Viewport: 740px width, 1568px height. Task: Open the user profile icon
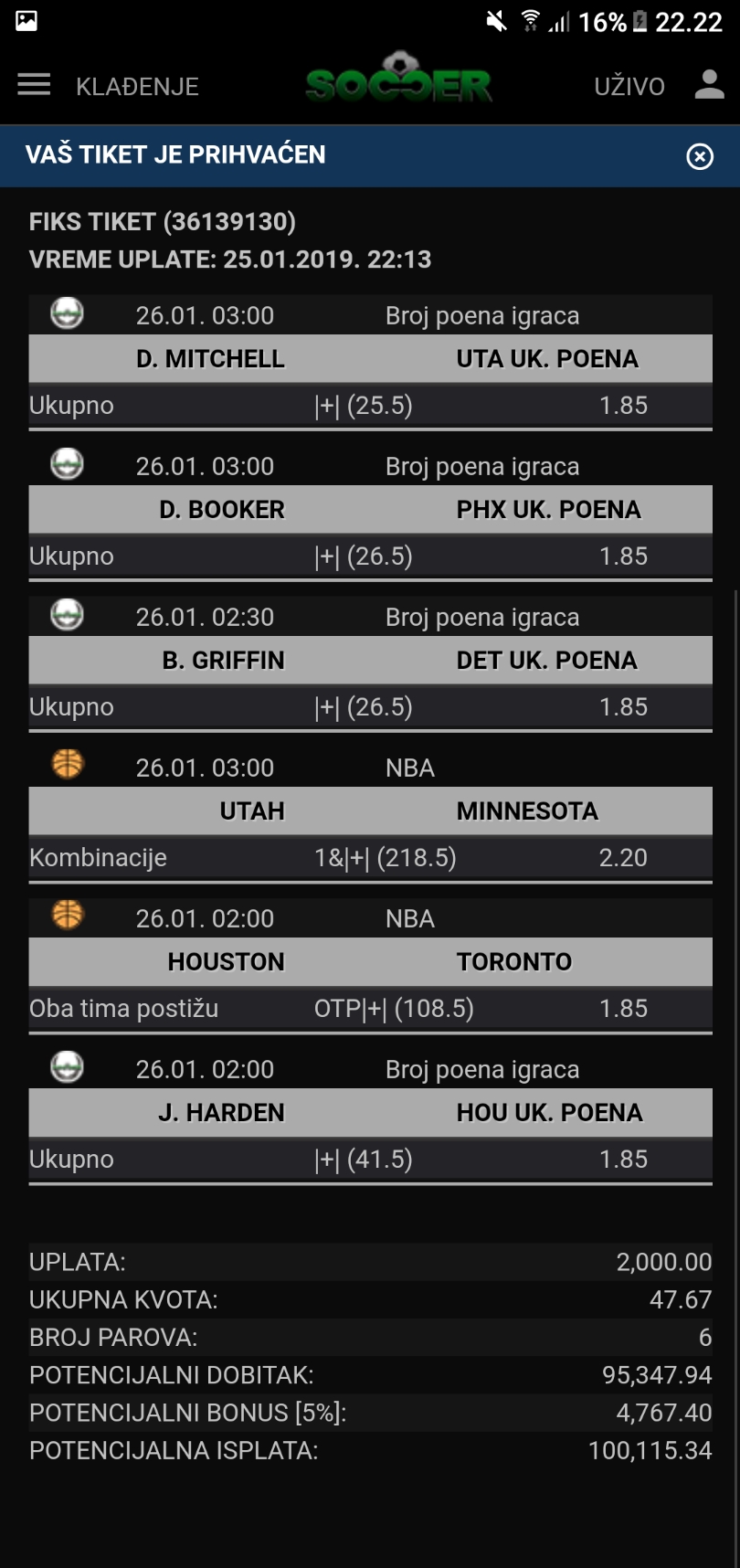pos(709,85)
